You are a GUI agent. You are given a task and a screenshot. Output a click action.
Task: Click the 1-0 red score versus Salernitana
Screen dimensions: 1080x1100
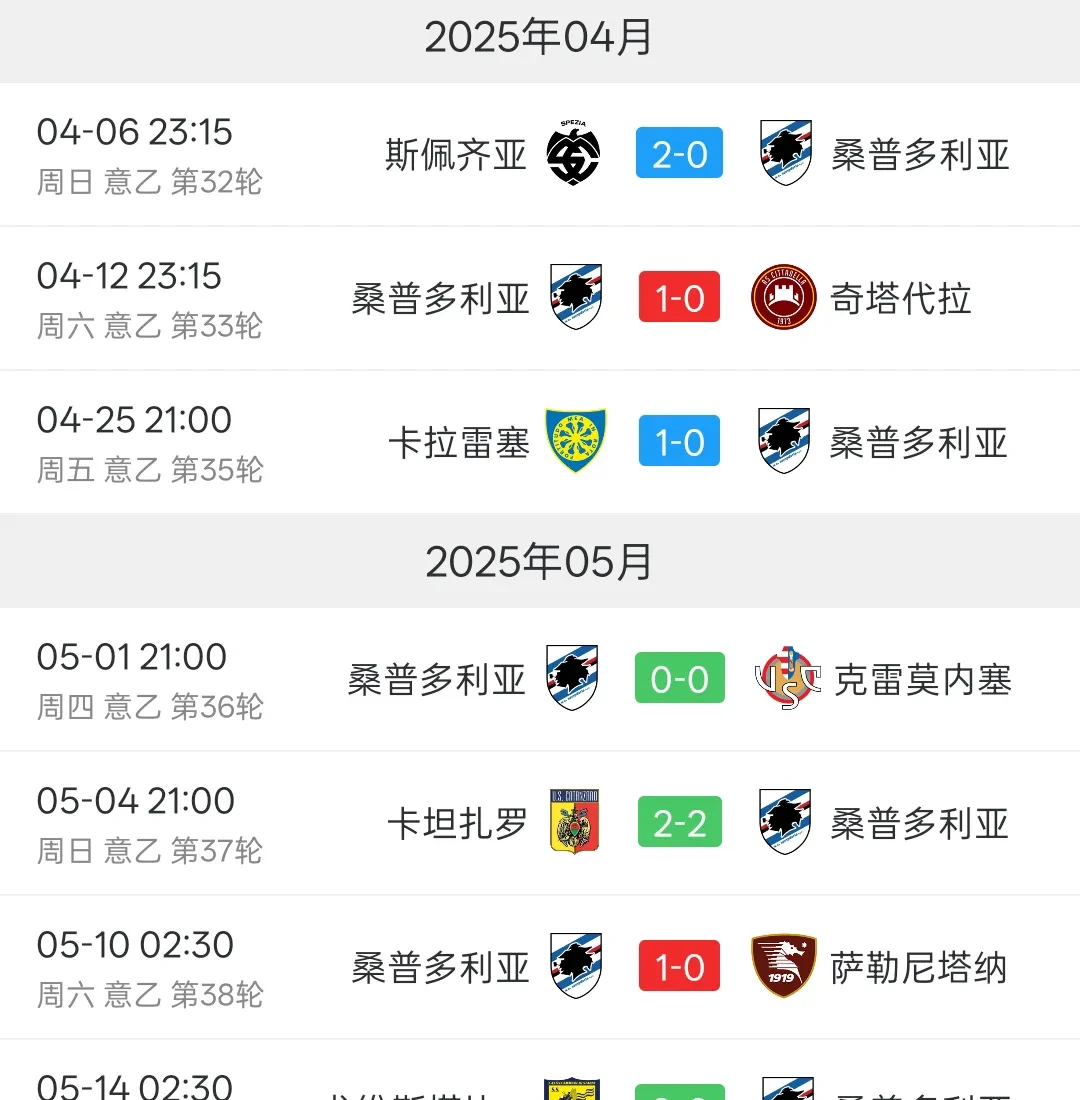click(x=679, y=966)
